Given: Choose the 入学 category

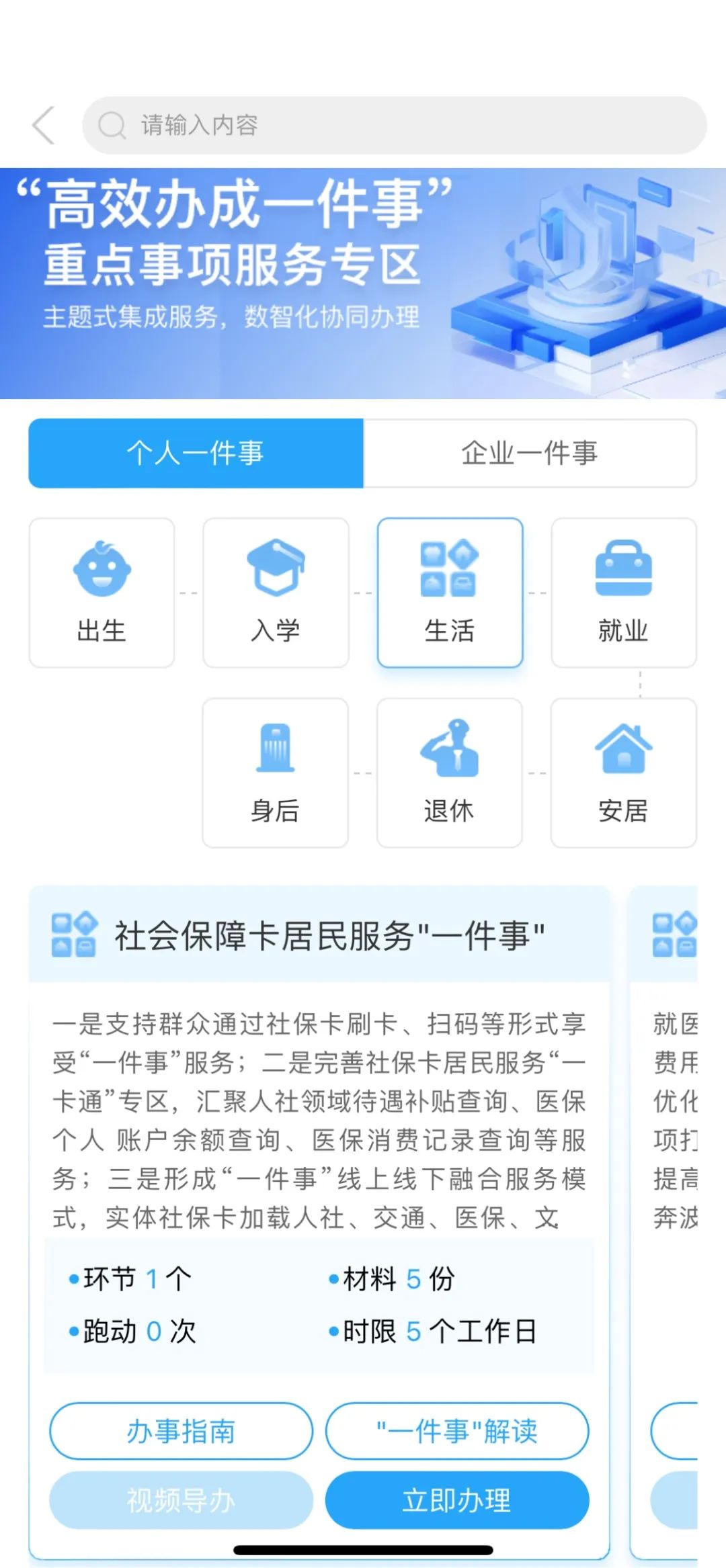Looking at the screenshot, I should pos(276,593).
